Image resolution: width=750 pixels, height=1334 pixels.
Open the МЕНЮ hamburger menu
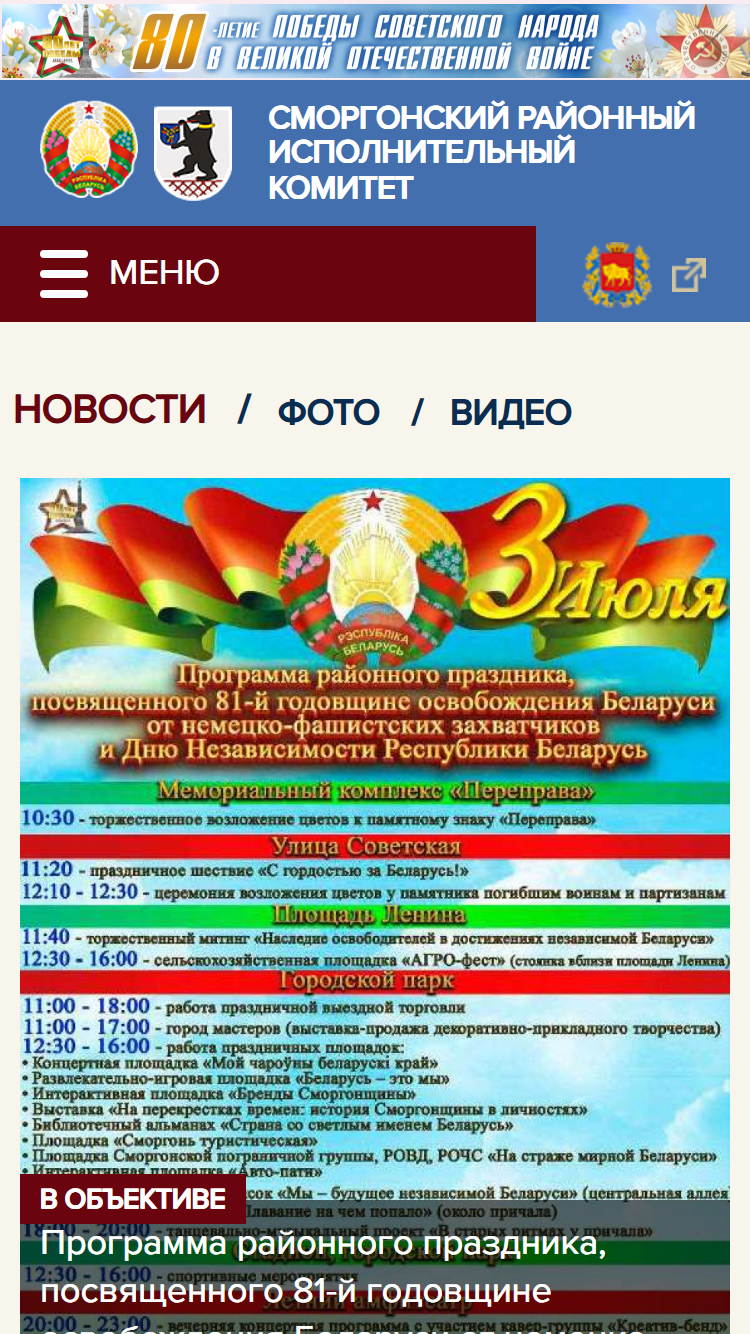pos(129,273)
